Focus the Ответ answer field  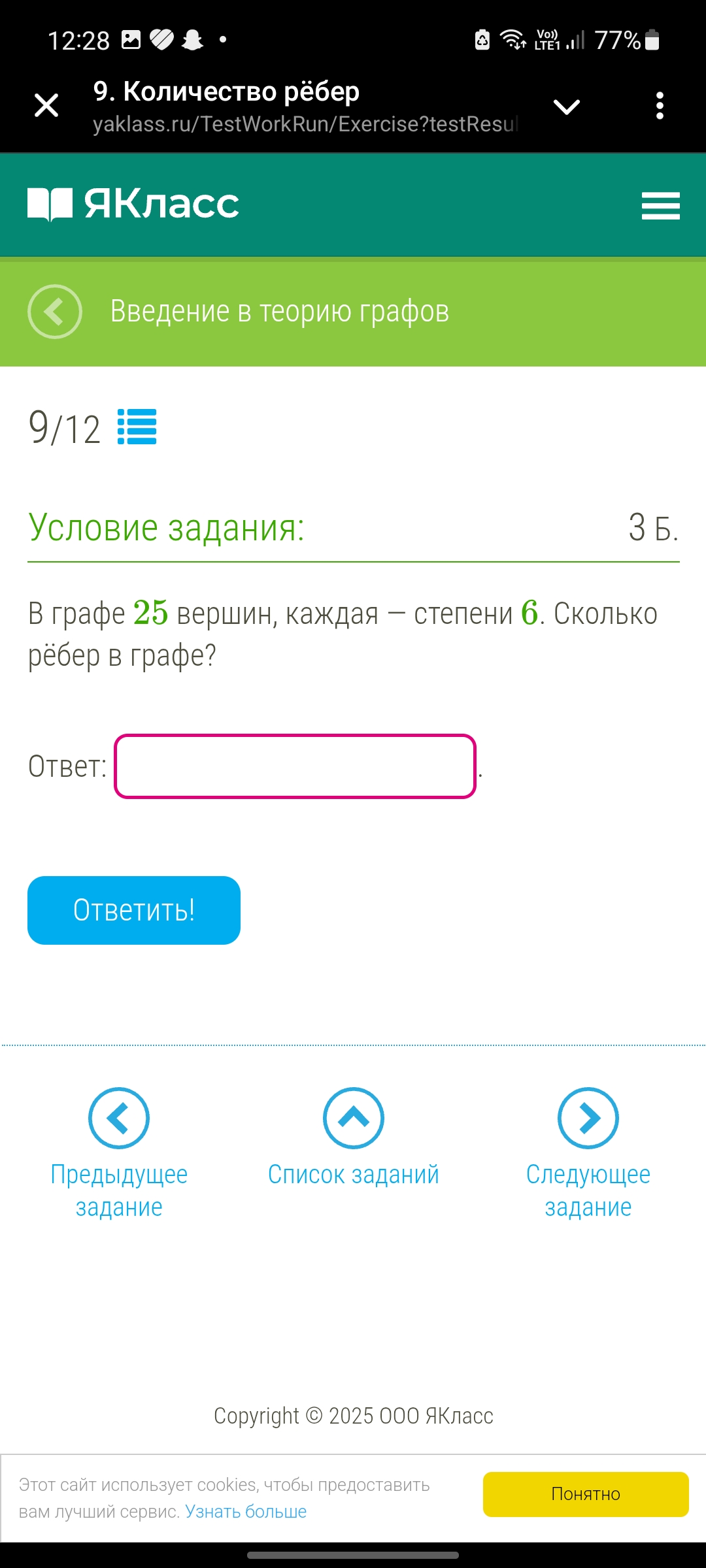[x=295, y=766]
